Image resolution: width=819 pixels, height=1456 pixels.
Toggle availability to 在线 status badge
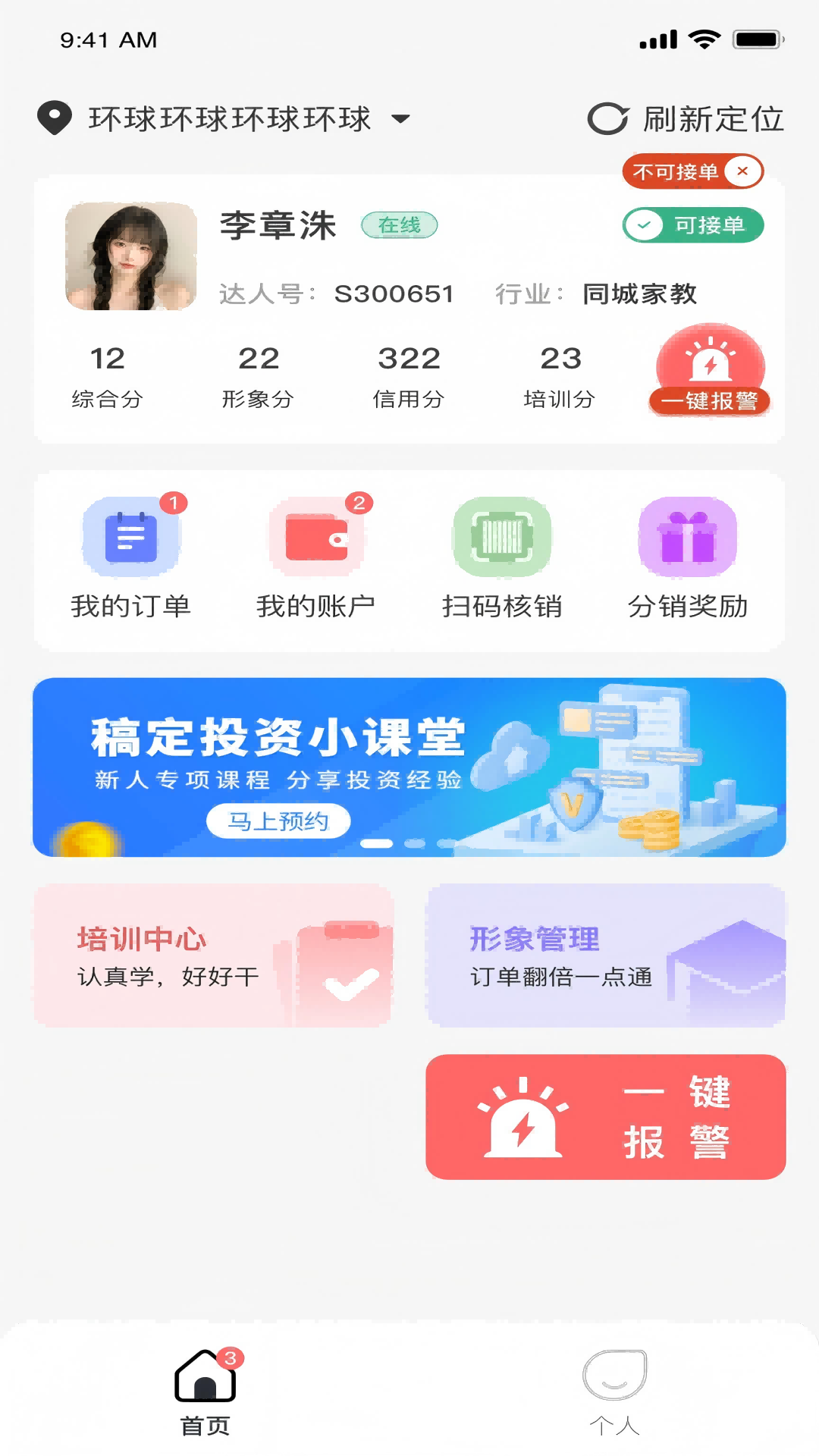click(x=400, y=226)
